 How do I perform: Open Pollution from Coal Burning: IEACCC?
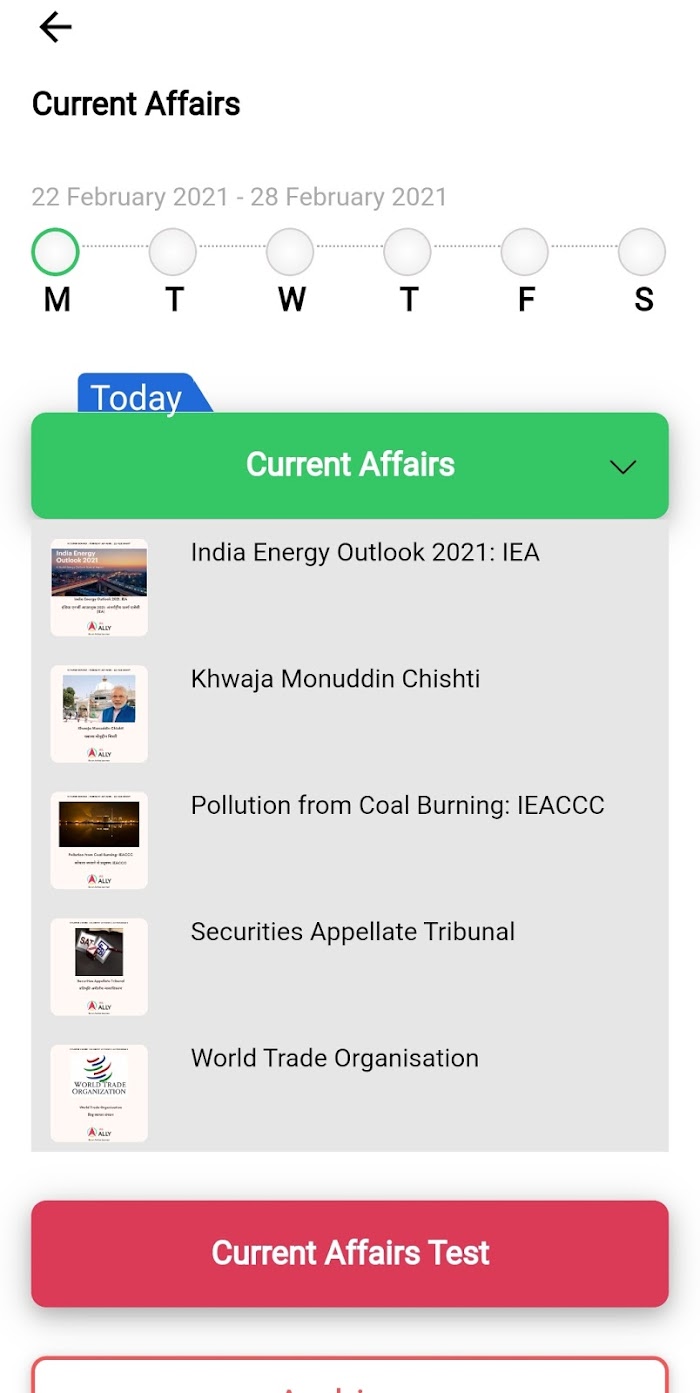(350, 840)
